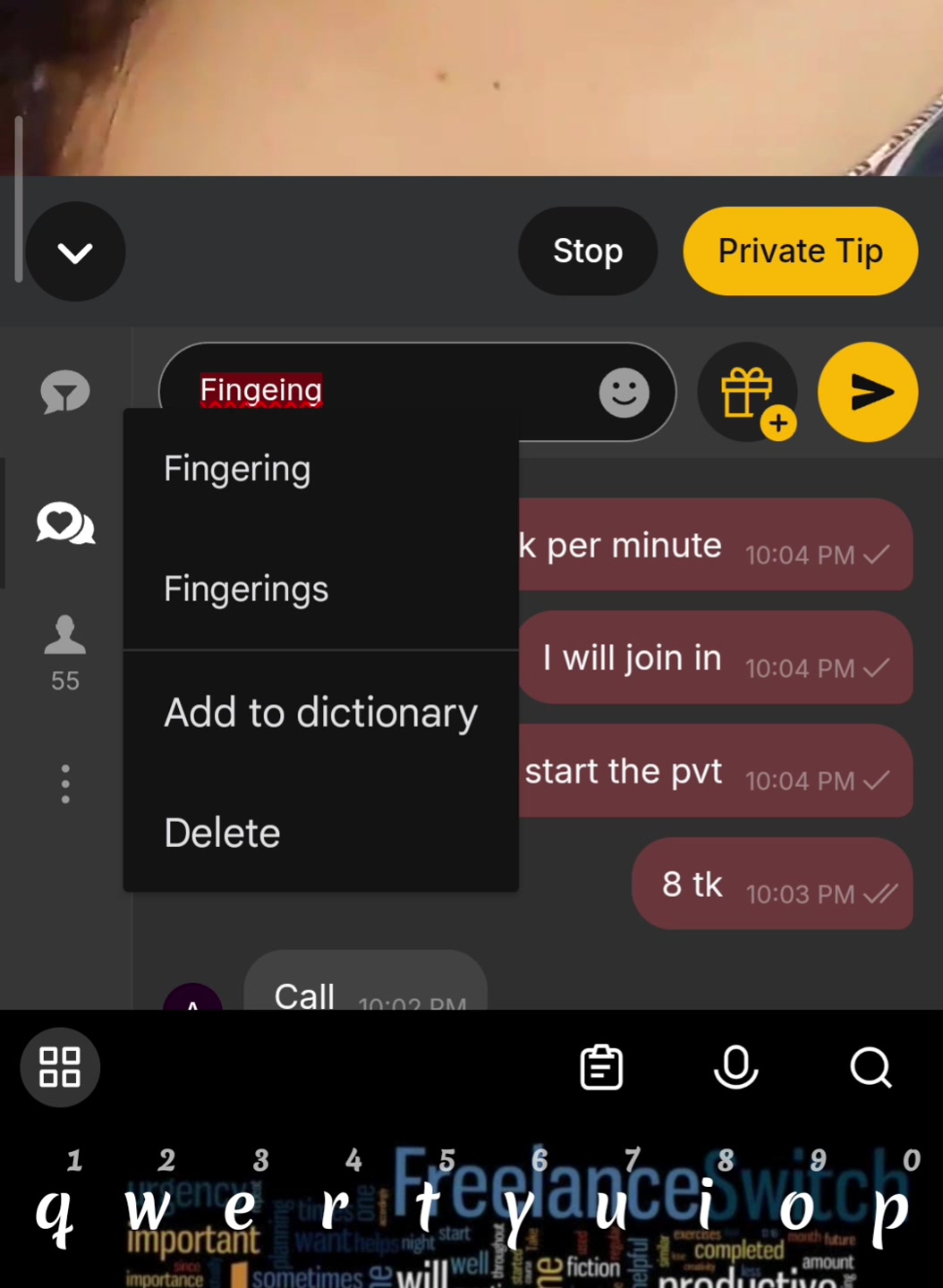Choose the "Fingering" spelling suggestion
The image size is (943, 1288).
237,469
